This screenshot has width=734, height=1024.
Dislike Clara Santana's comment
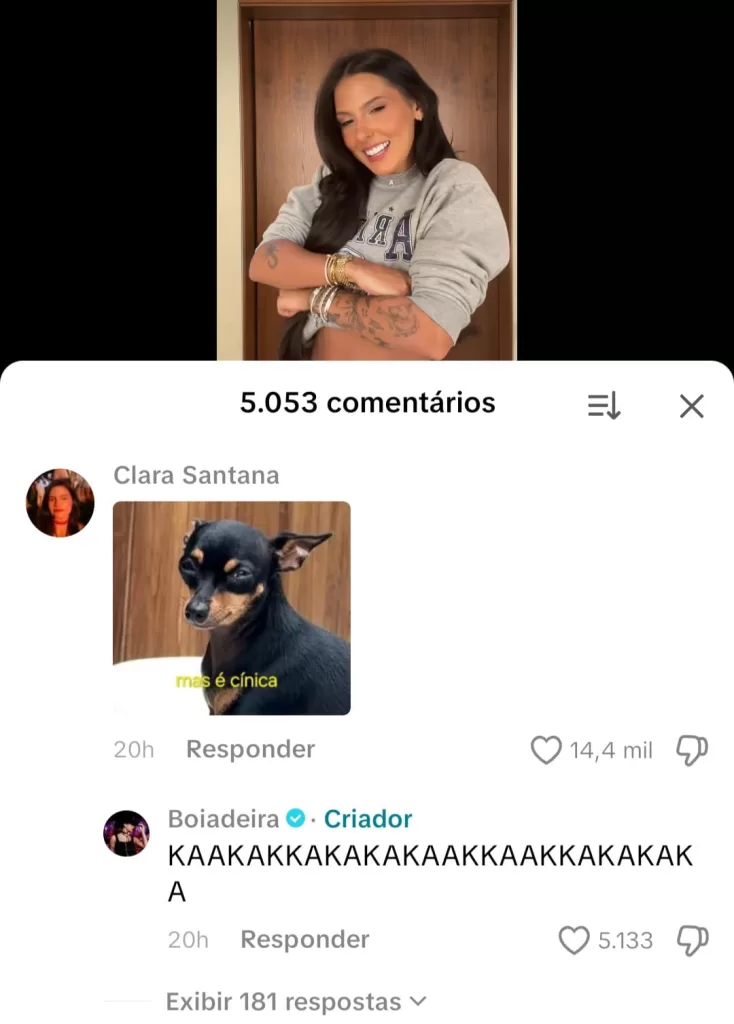point(692,750)
